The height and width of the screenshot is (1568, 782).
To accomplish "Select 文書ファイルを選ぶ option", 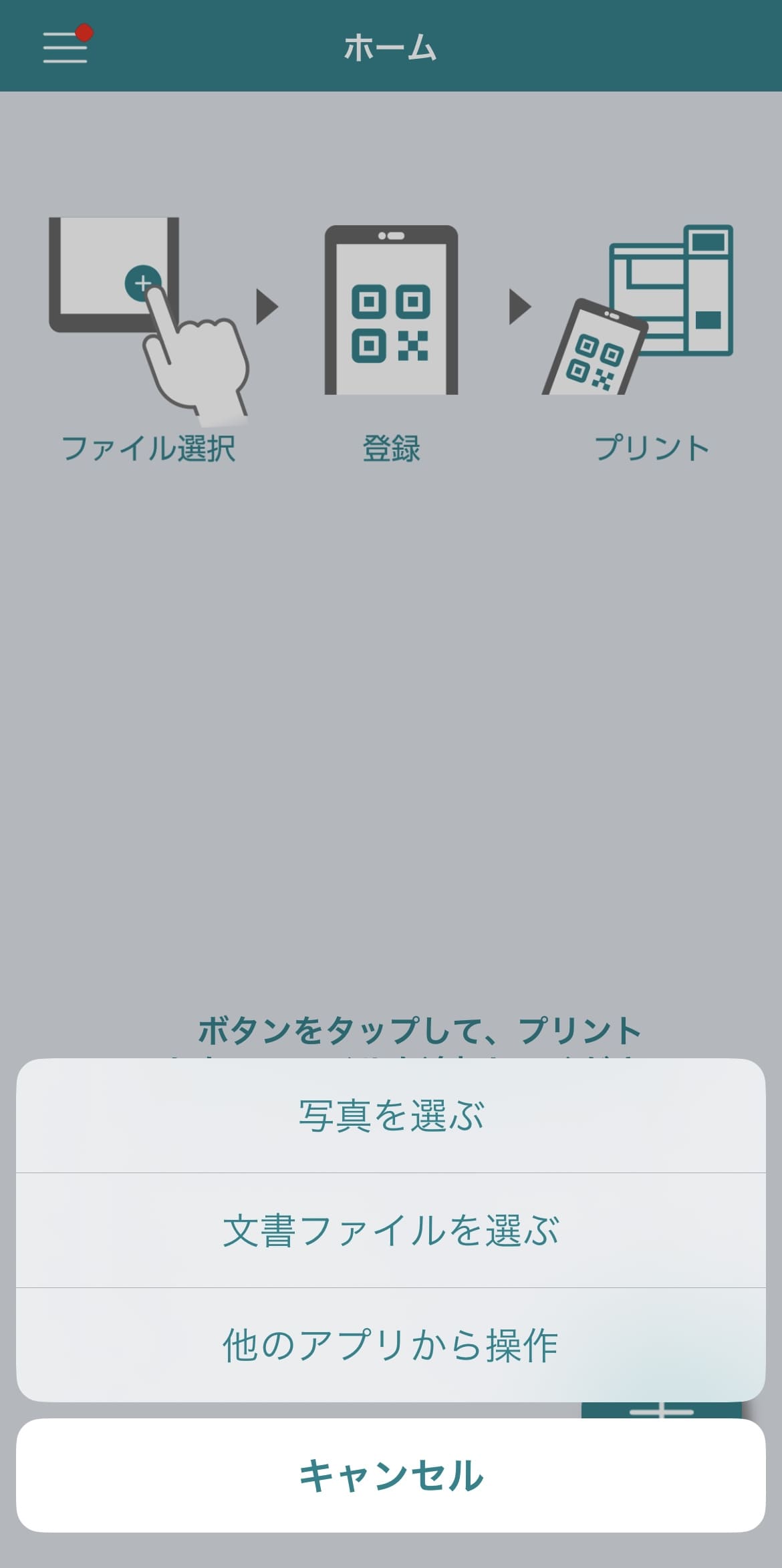I will point(391,1230).
